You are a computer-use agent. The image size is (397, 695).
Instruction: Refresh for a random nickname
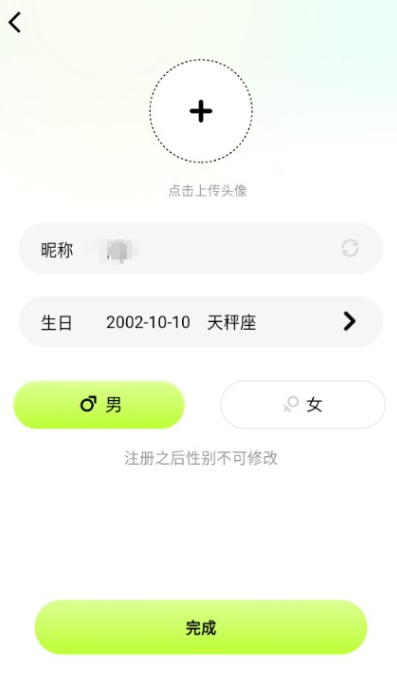(x=350, y=248)
